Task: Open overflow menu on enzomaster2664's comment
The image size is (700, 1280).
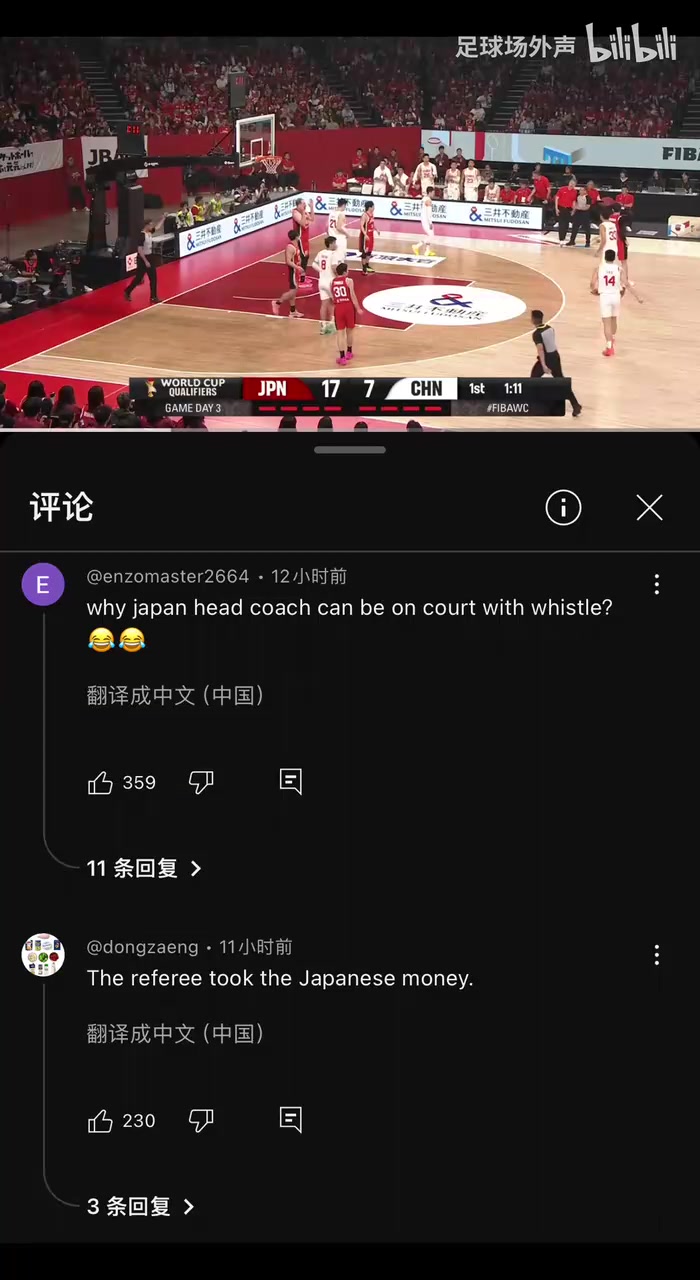Action: click(x=656, y=585)
